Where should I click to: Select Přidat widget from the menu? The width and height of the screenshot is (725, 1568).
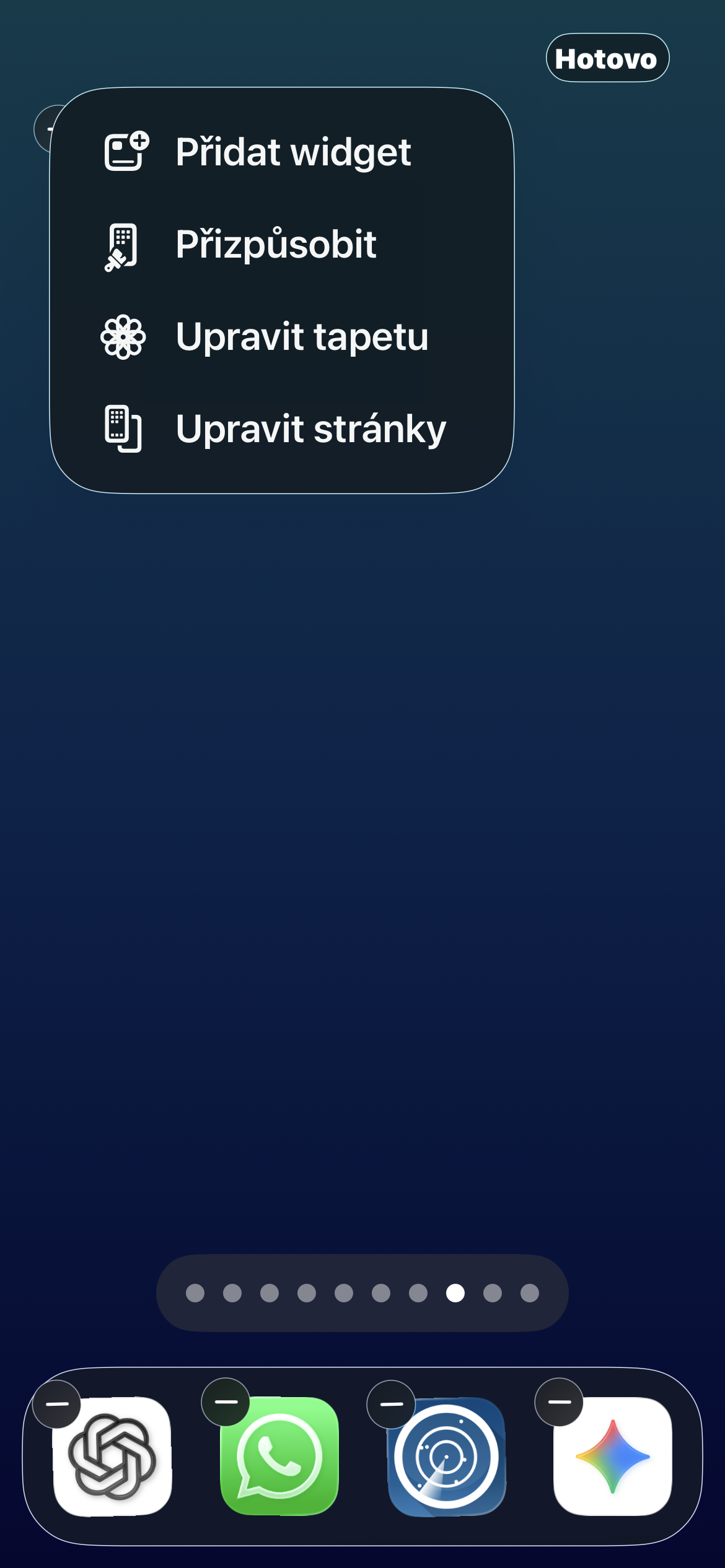click(282, 152)
